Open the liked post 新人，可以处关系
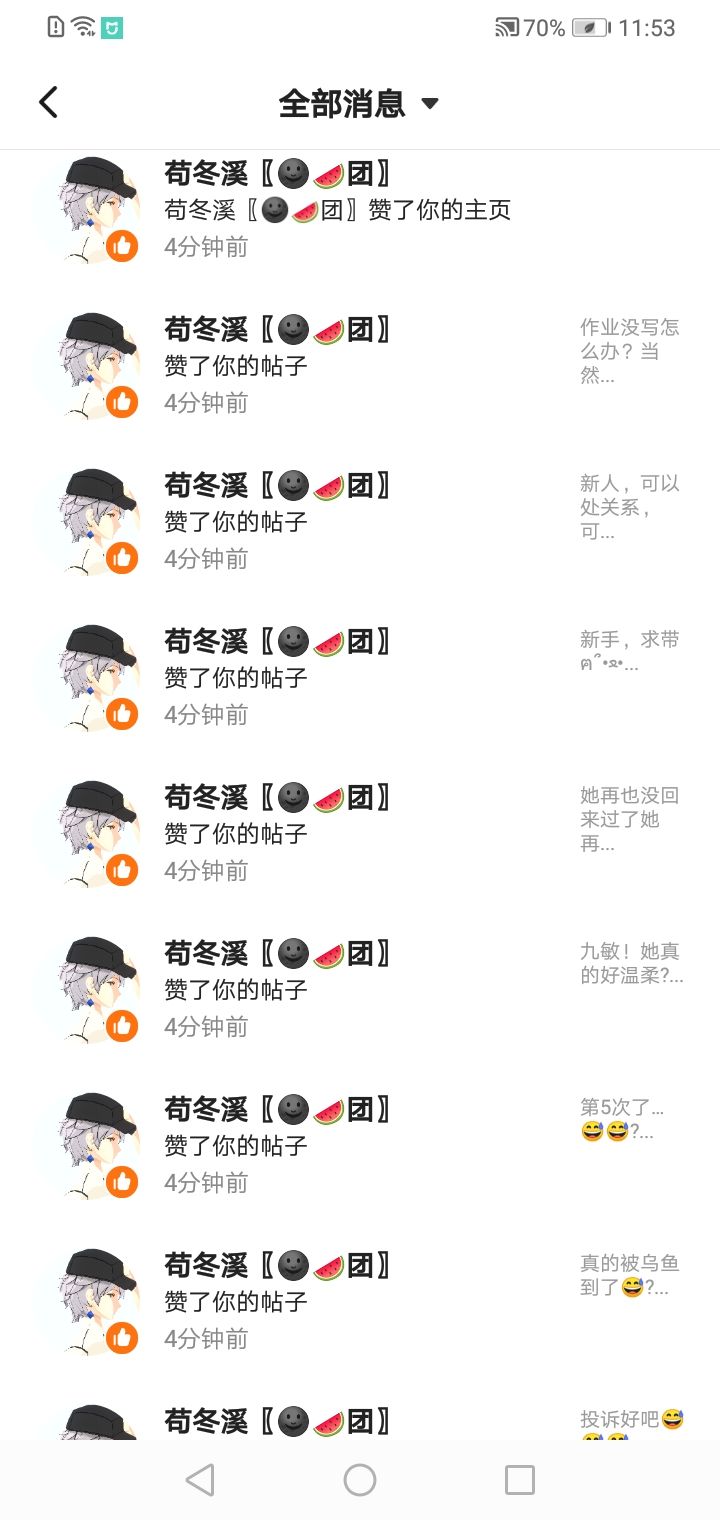The width and height of the screenshot is (720, 1520). point(630,507)
